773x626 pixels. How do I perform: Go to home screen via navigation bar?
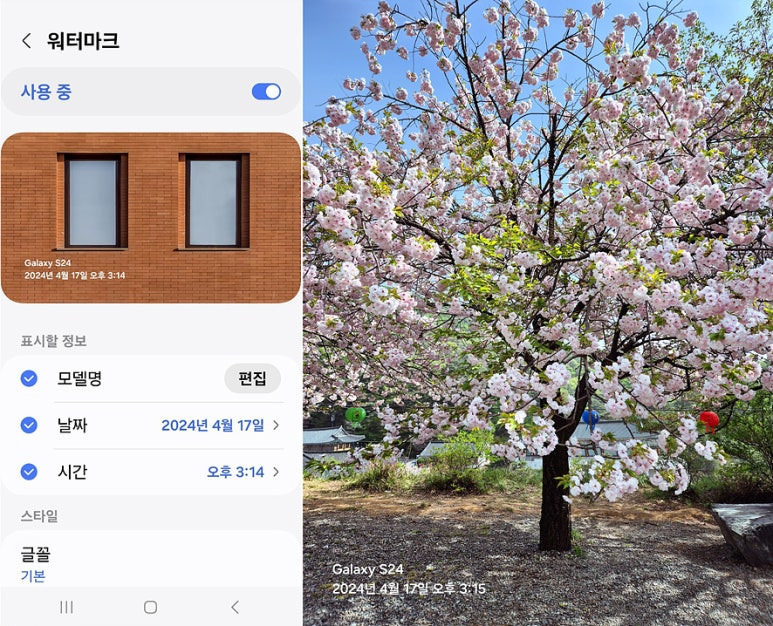(x=150, y=607)
